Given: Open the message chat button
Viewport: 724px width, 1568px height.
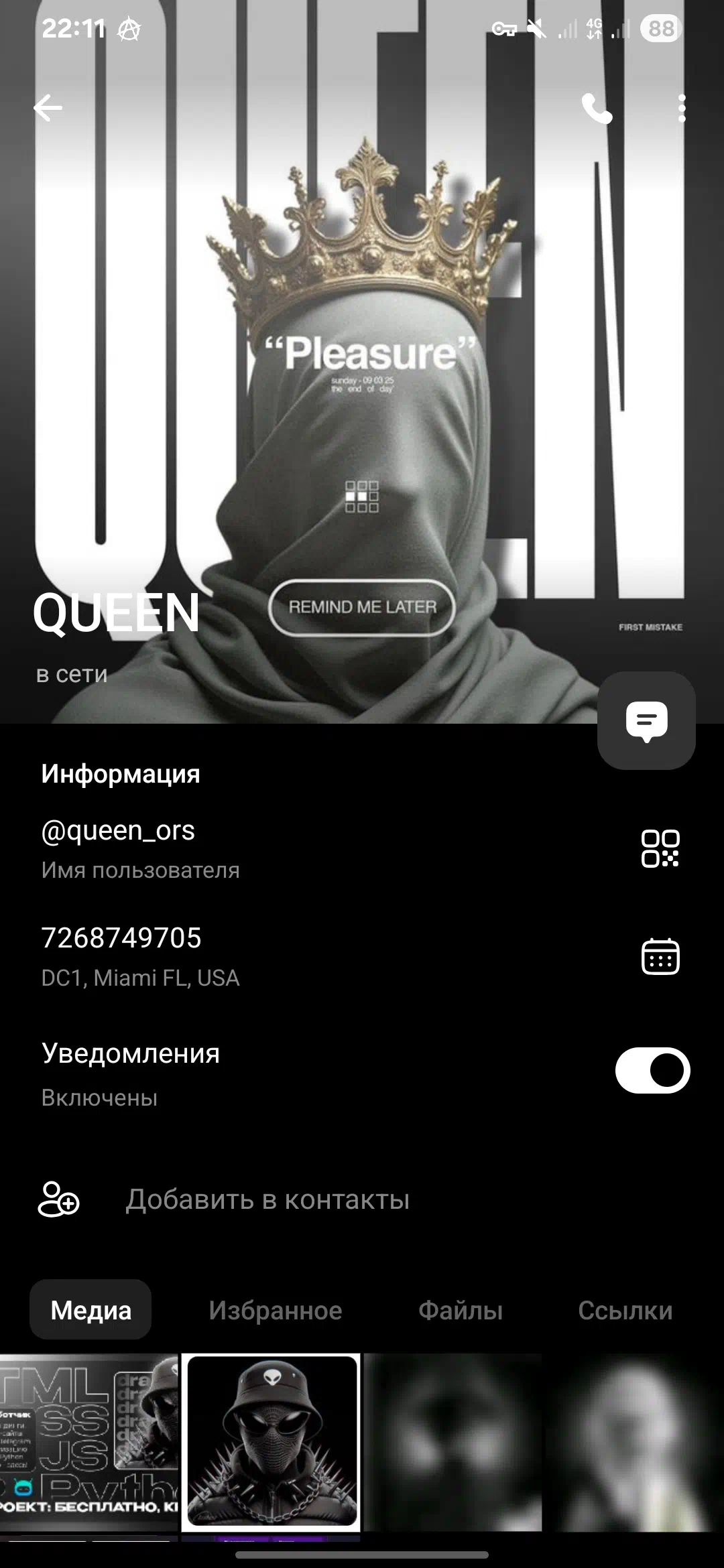Looking at the screenshot, I should pos(646,720).
